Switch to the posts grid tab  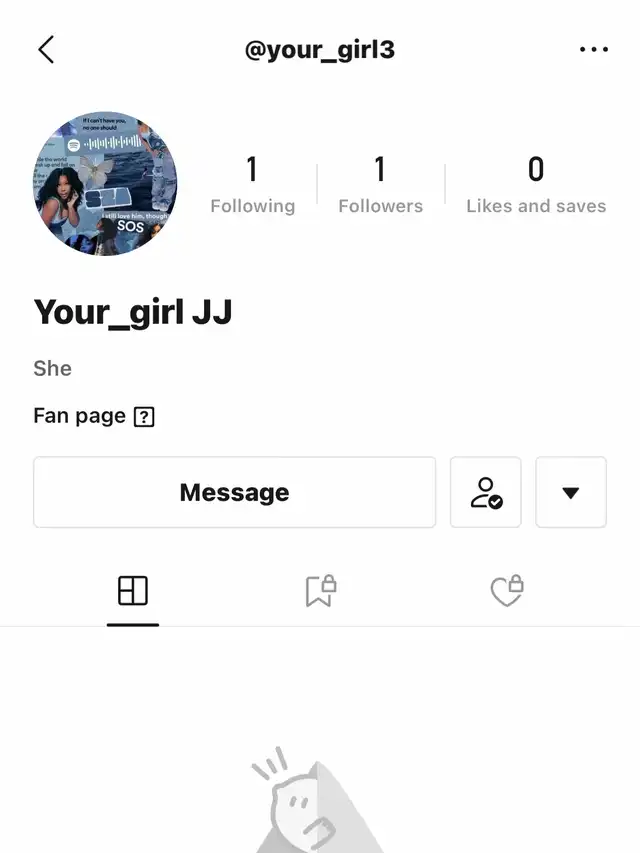(x=133, y=591)
